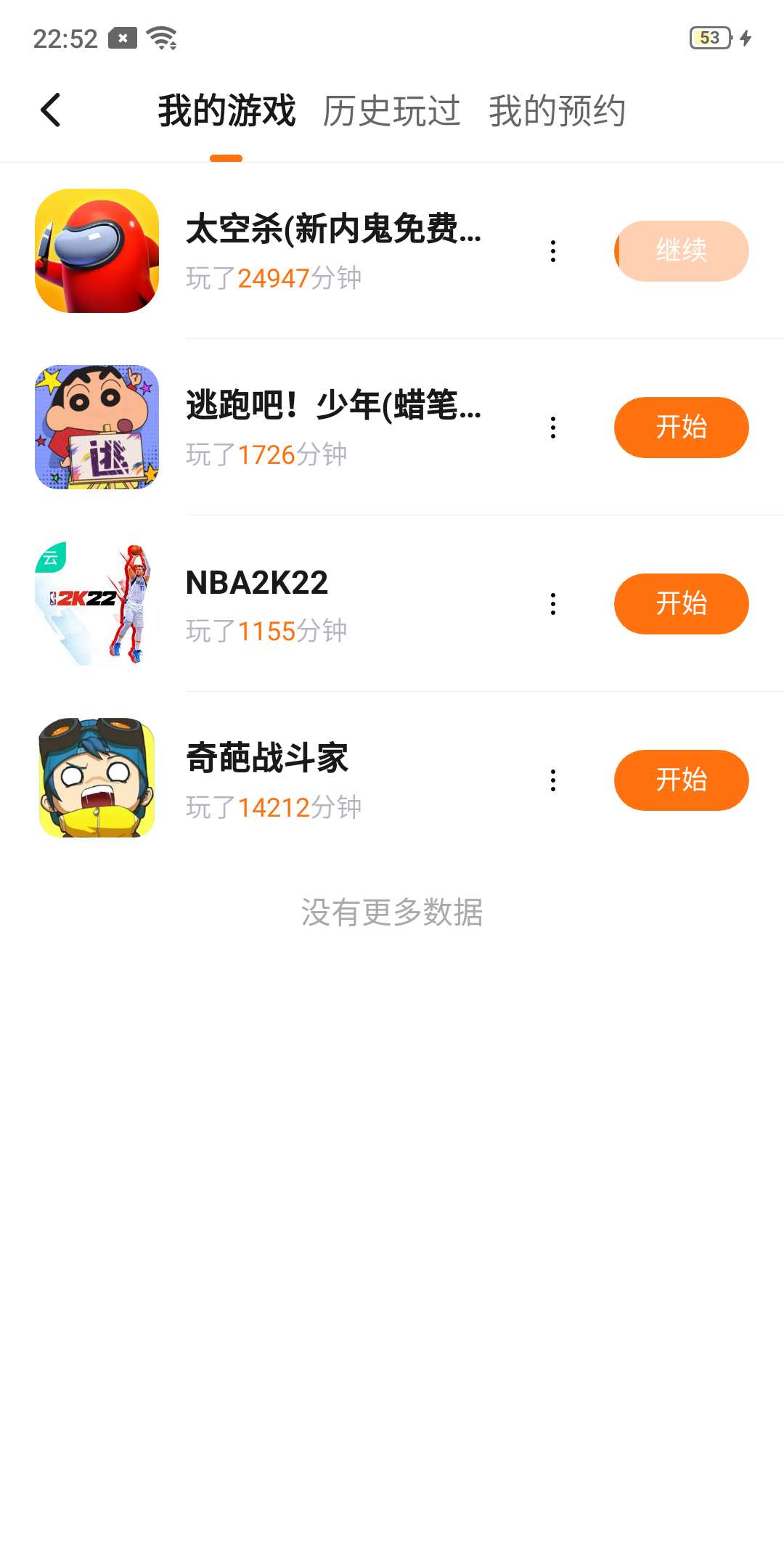Open the NBA2K22 game details

(x=257, y=583)
